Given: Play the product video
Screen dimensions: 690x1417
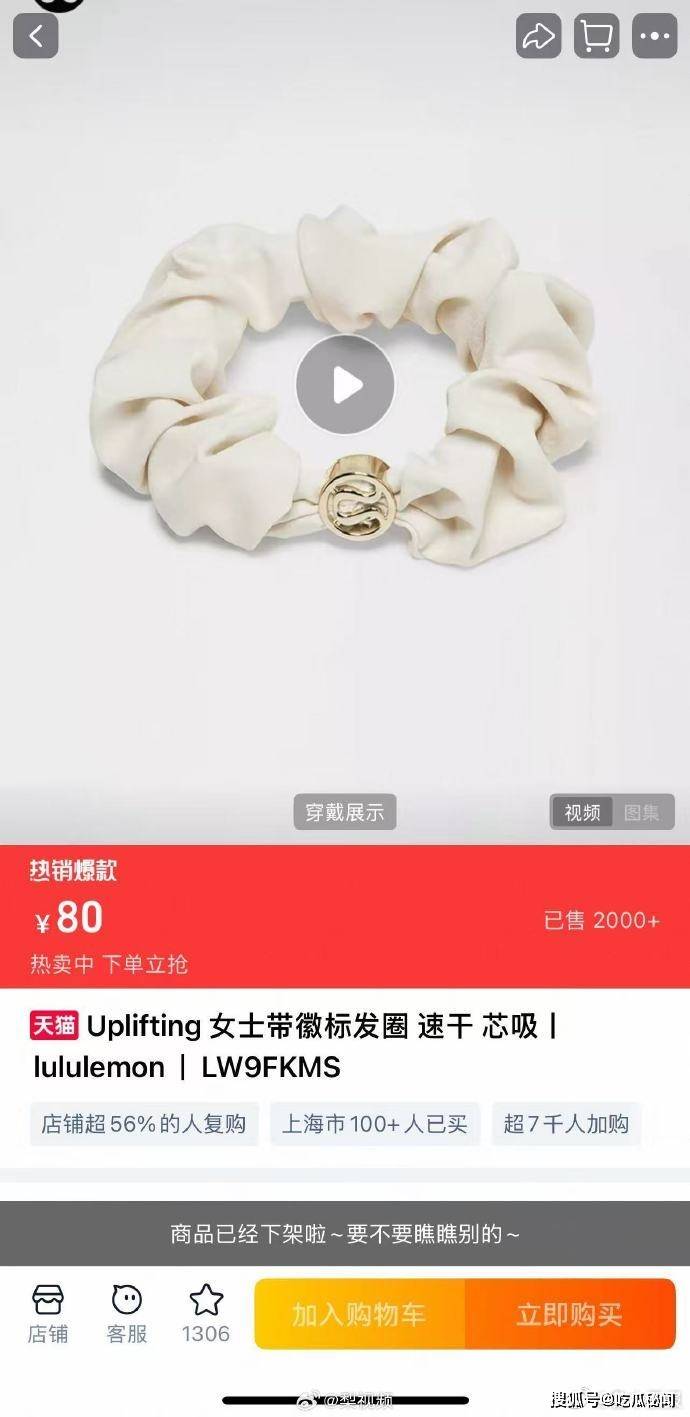Looking at the screenshot, I should coord(345,385).
